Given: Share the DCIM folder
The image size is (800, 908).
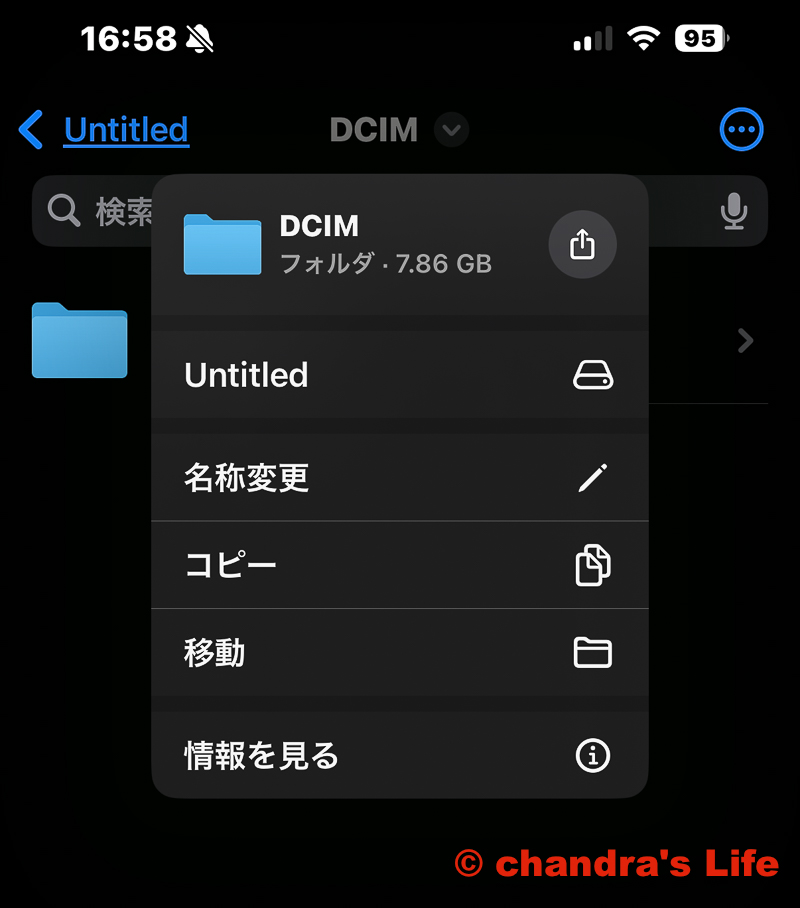Looking at the screenshot, I should tap(582, 244).
